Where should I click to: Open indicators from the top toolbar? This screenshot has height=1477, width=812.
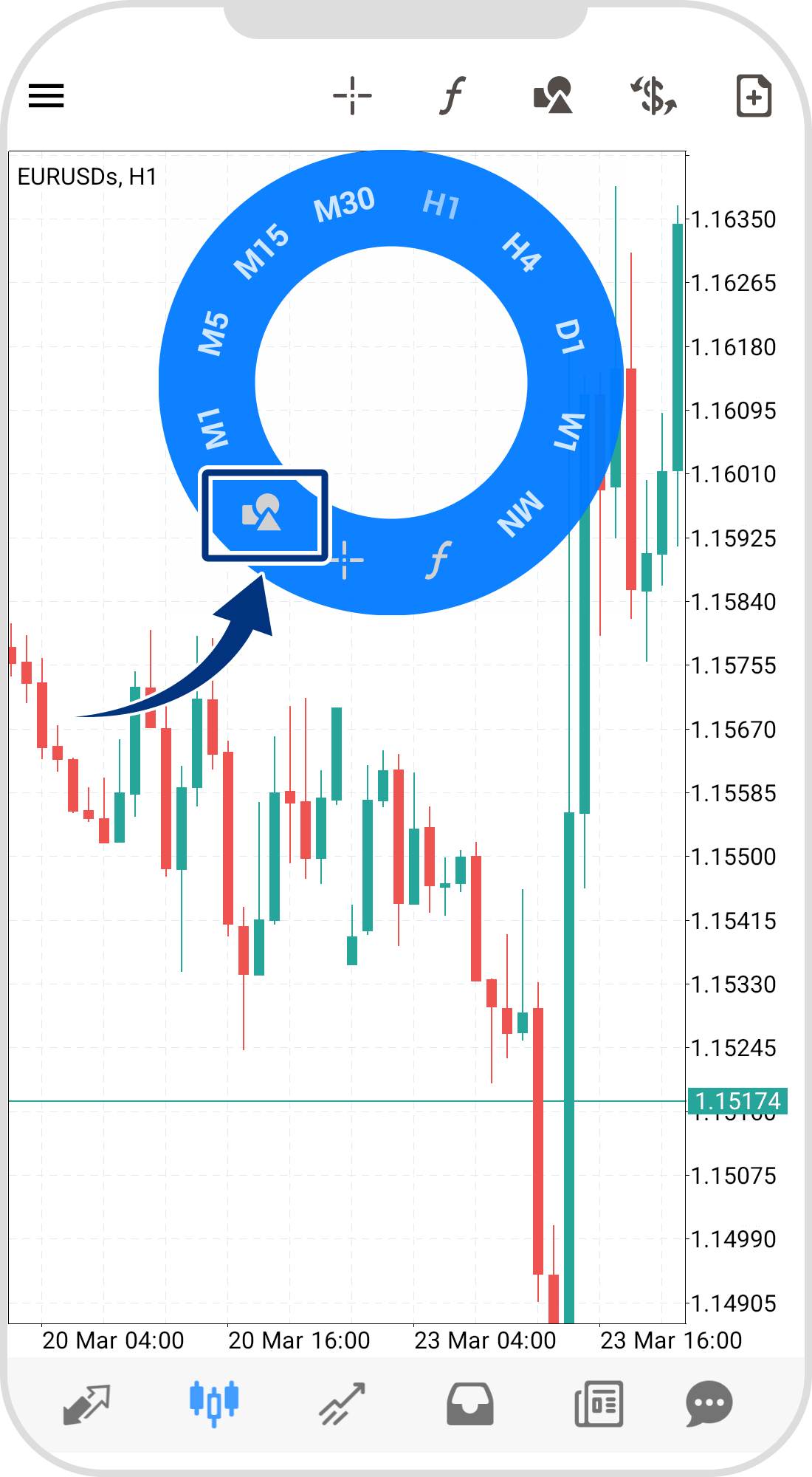click(453, 96)
